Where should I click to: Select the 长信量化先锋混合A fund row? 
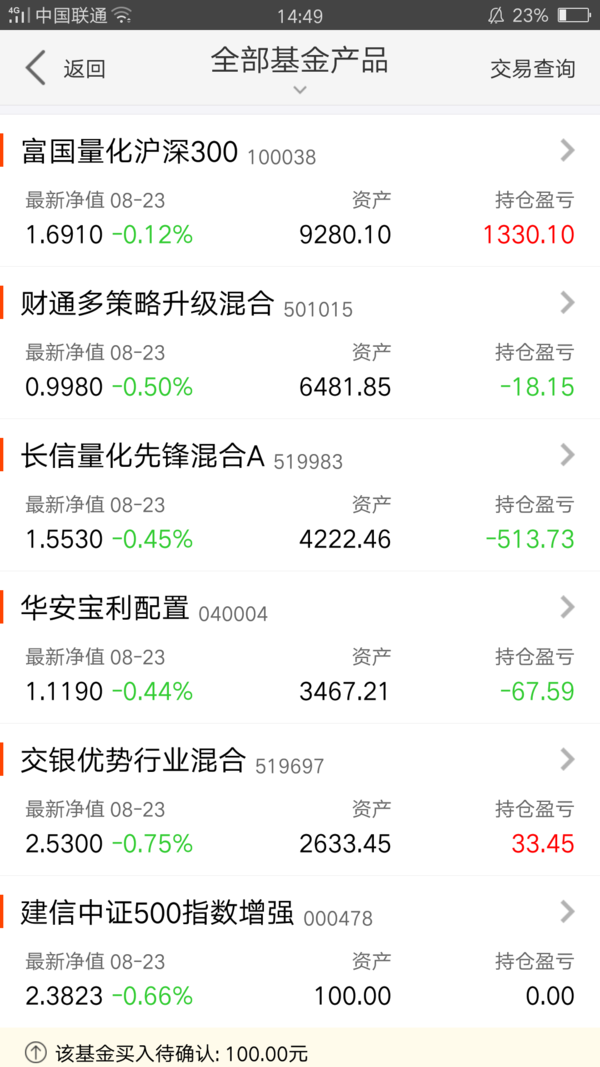click(x=300, y=495)
